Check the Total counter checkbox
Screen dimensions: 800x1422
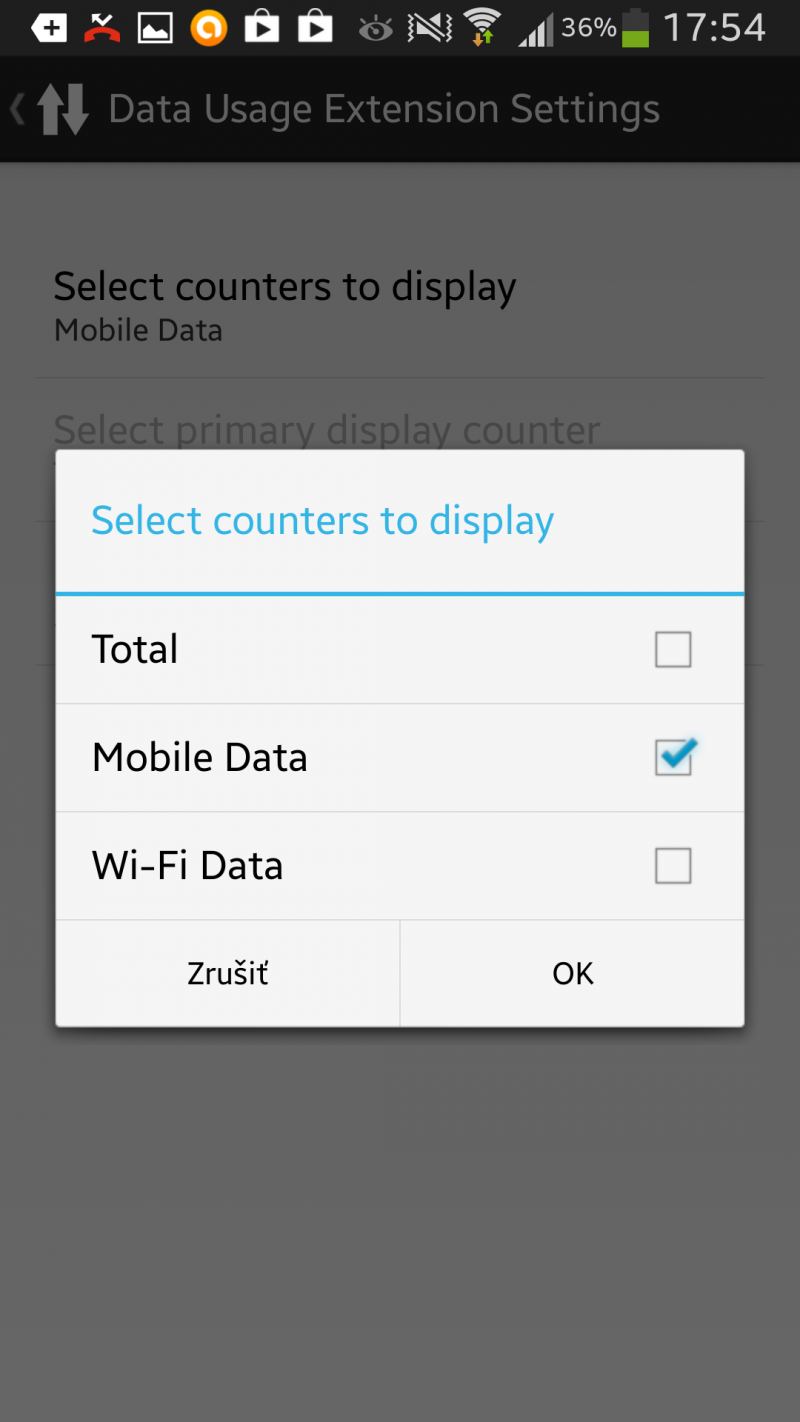click(672, 650)
